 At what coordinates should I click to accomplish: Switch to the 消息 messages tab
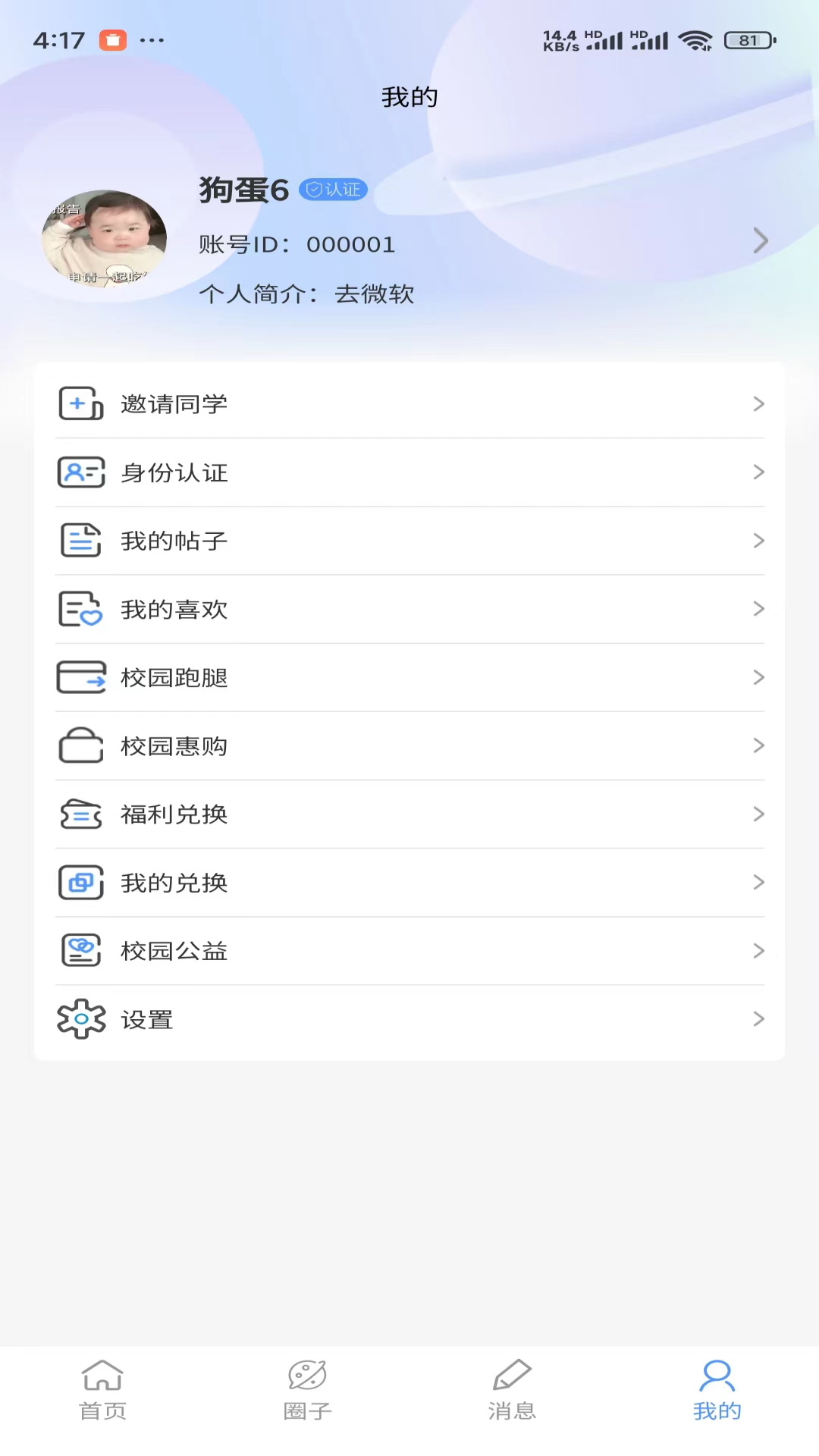[512, 1391]
